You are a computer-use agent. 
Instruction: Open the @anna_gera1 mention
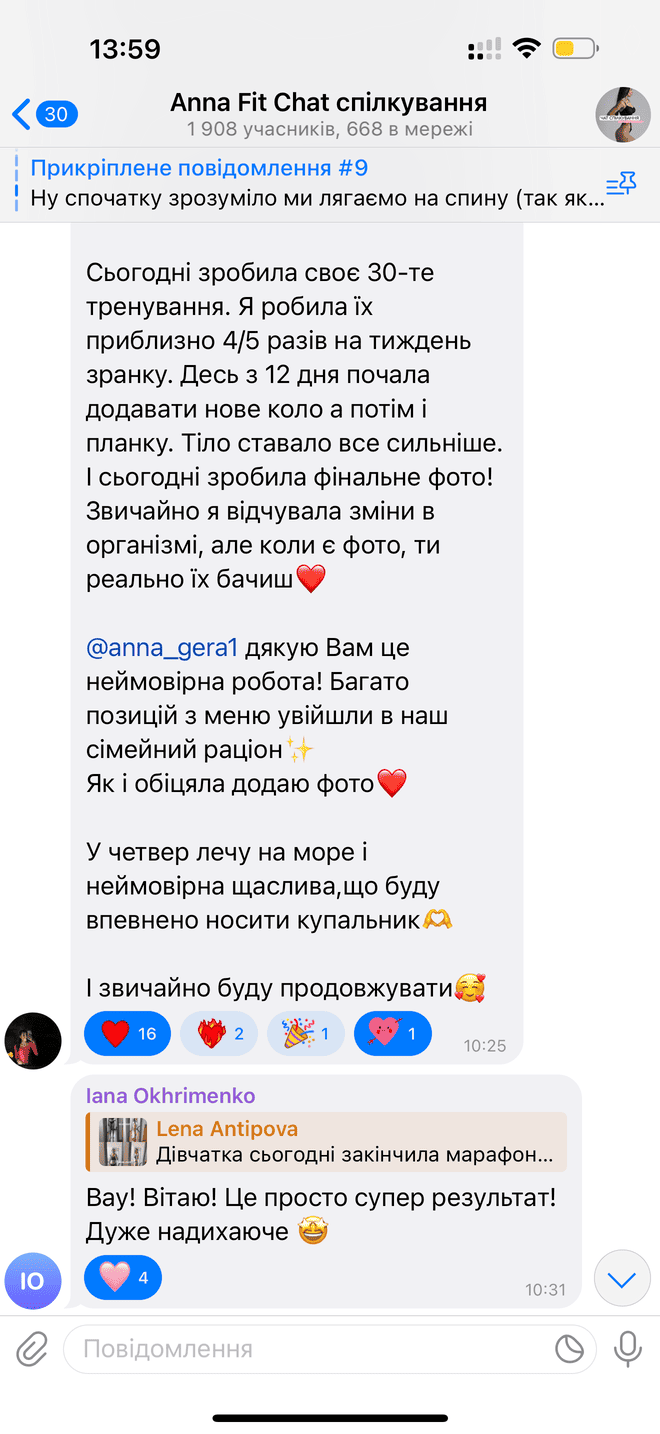coord(162,648)
